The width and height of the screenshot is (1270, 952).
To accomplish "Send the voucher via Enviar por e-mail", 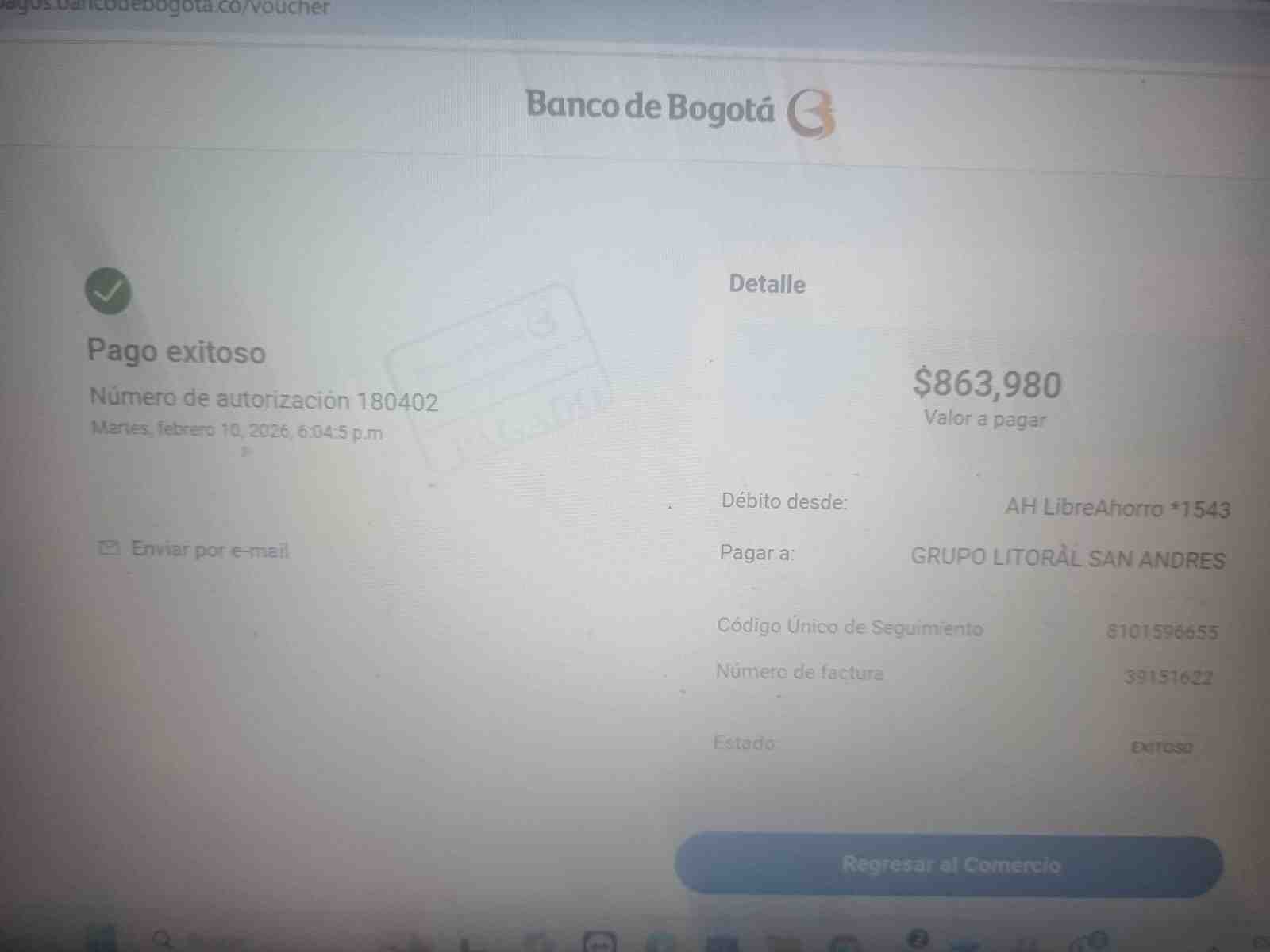I will click(x=194, y=549).
